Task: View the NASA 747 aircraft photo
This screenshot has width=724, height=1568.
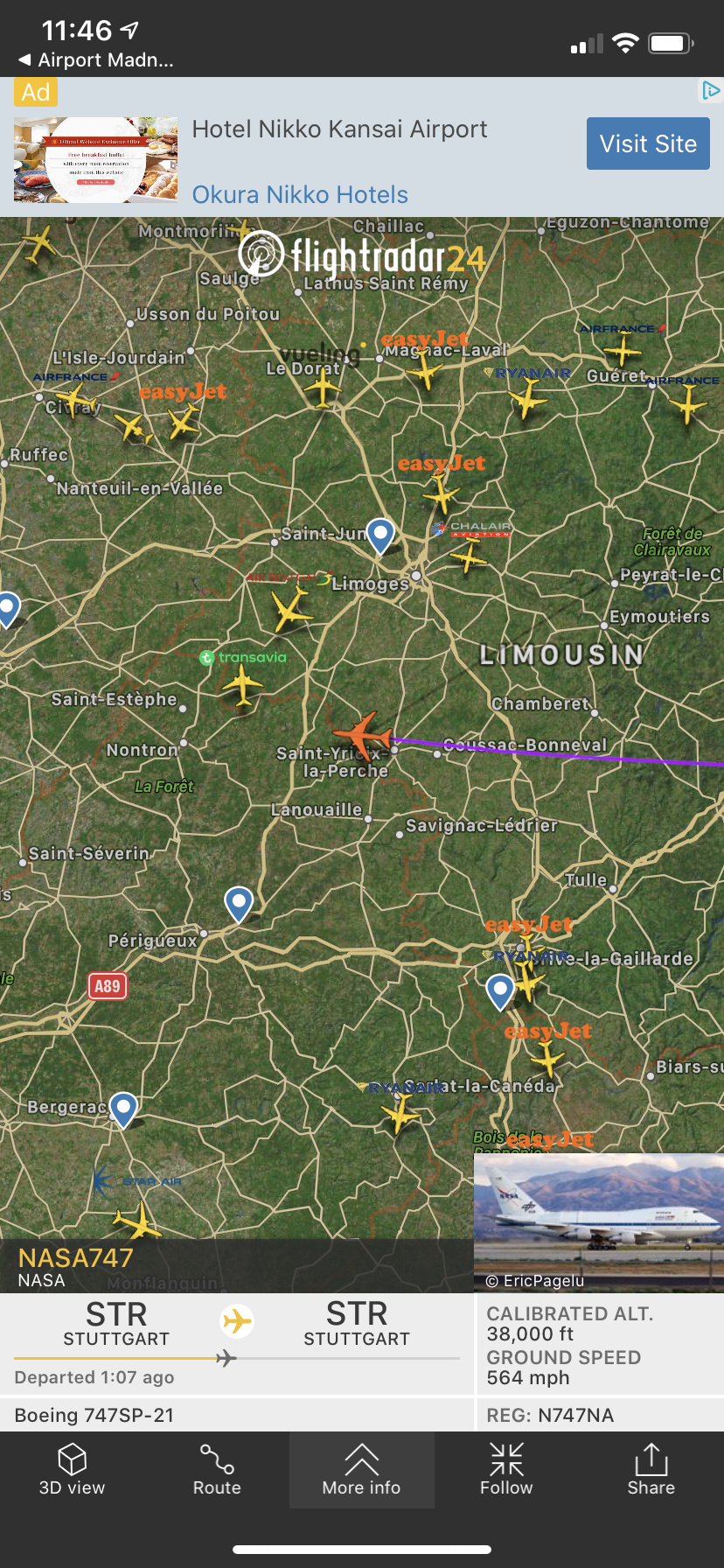Action: (x=599, y=1221)
